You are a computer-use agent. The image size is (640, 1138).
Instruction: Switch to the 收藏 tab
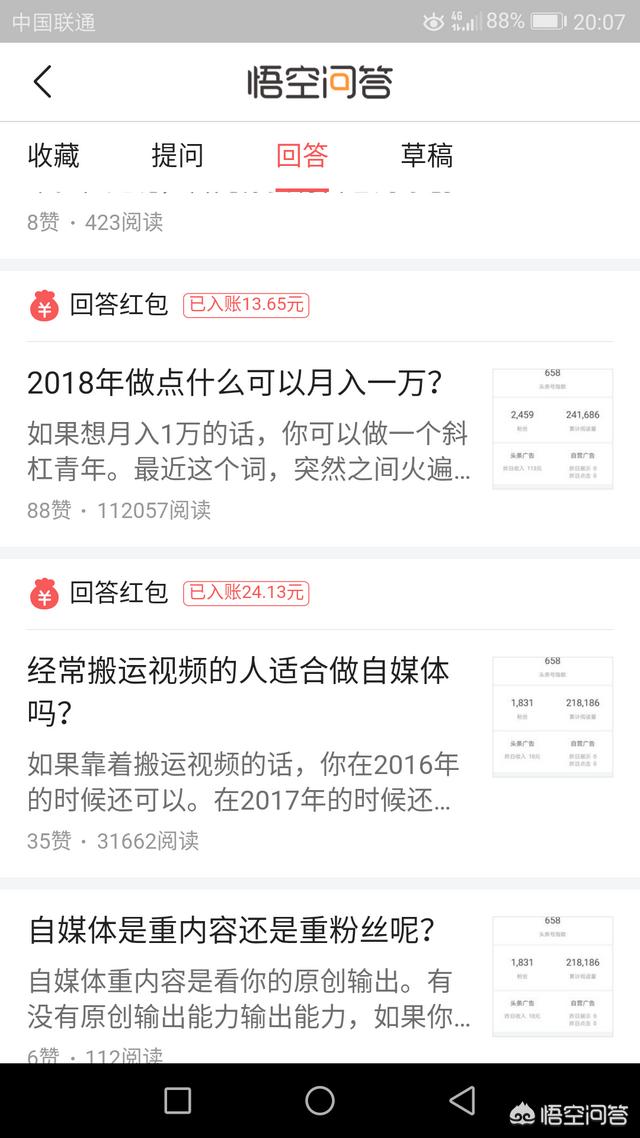(53, 156)
